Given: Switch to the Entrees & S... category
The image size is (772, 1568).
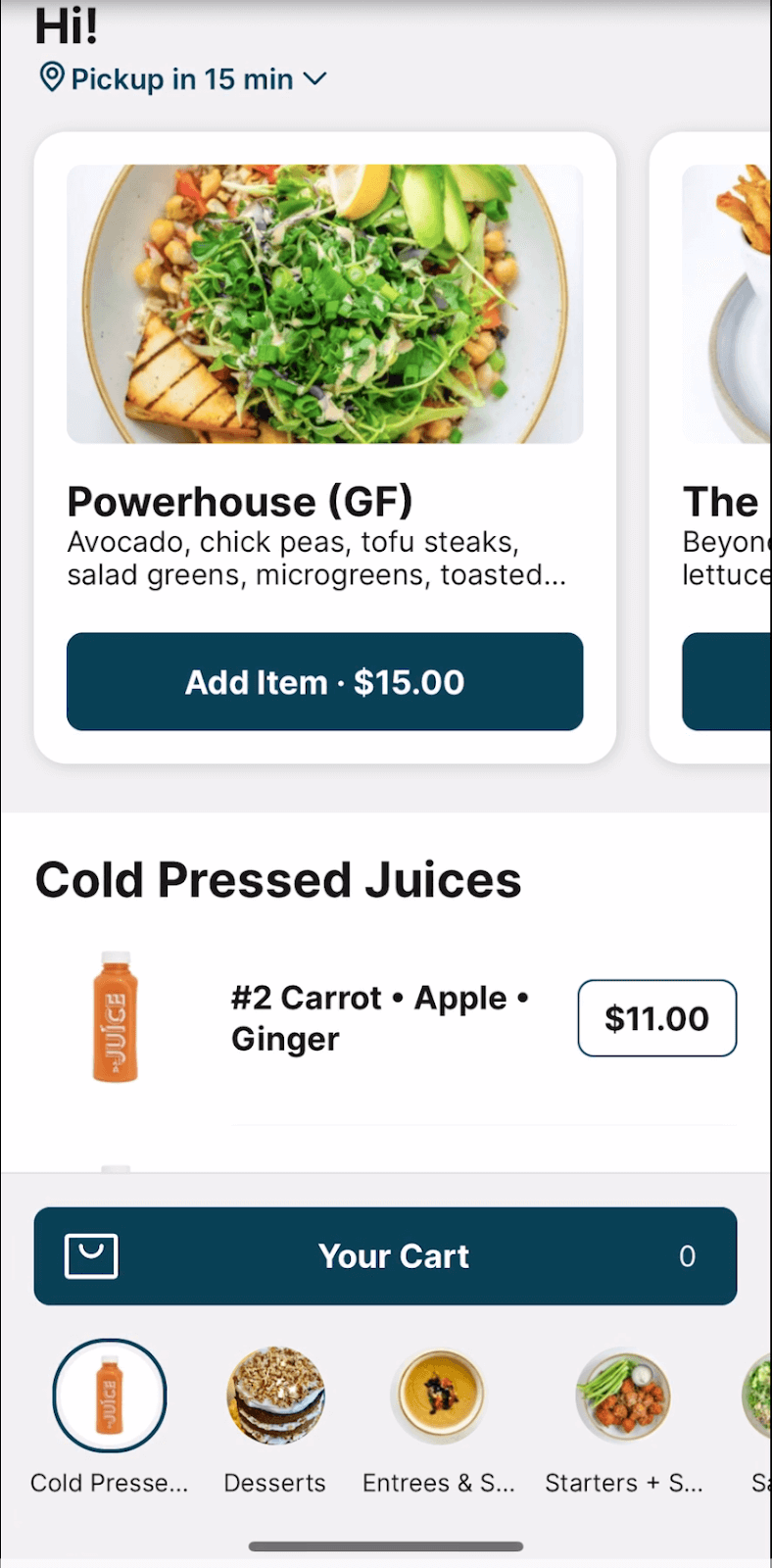Looking at the screenshot, I should [439, 1418].
